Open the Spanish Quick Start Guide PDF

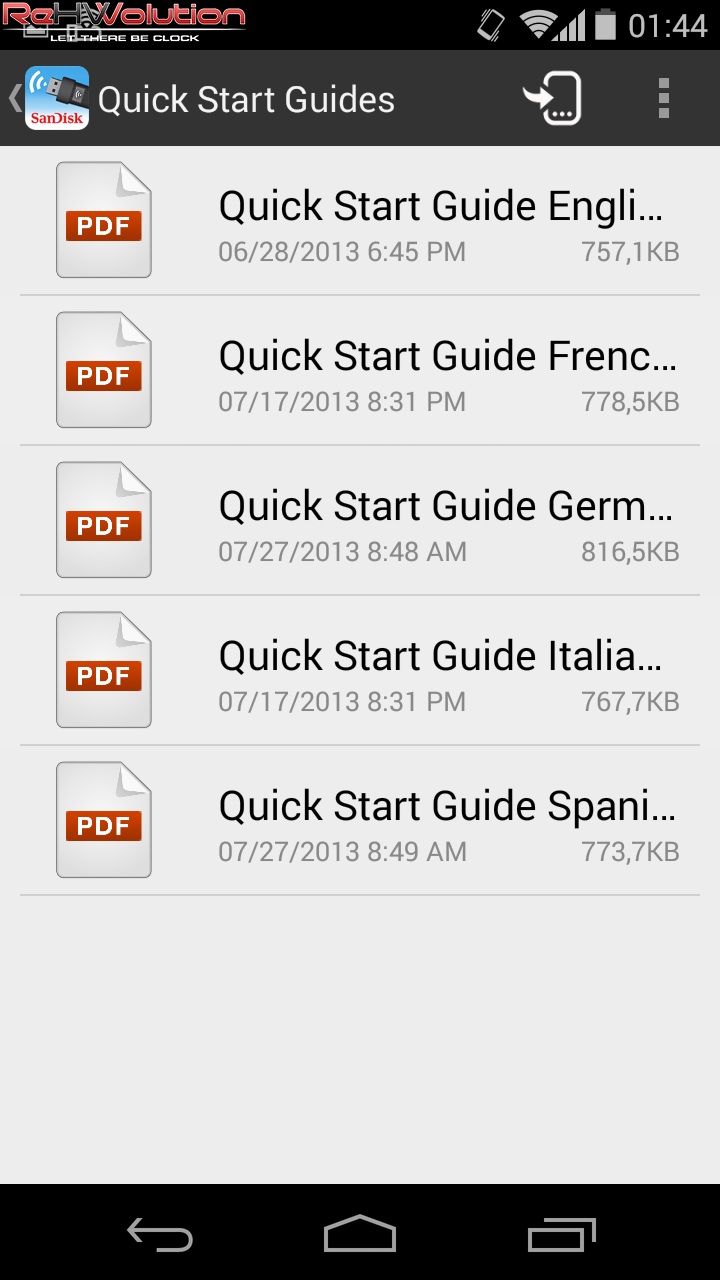[360, 821]
